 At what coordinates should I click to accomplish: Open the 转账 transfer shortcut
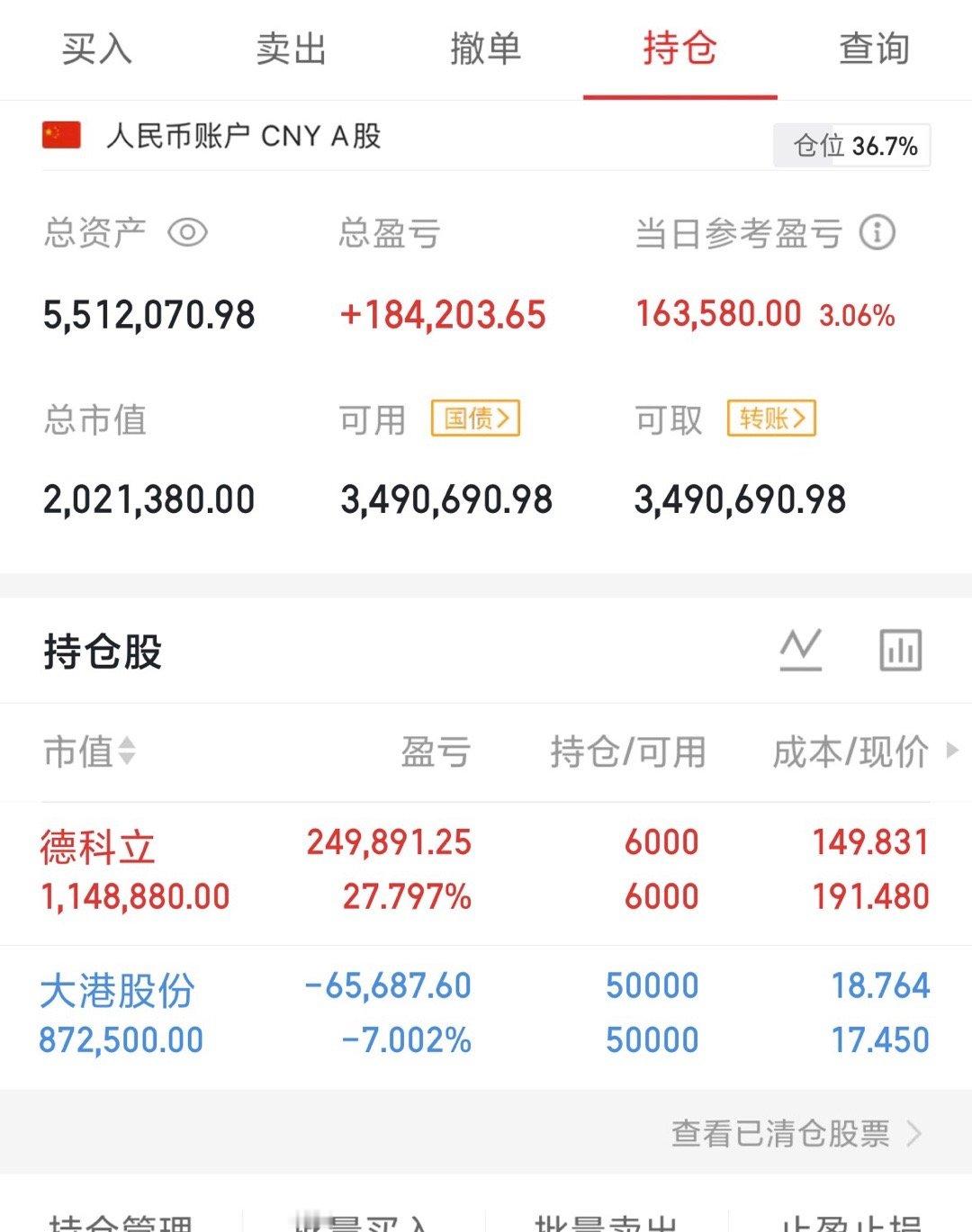tap(769, 418)
